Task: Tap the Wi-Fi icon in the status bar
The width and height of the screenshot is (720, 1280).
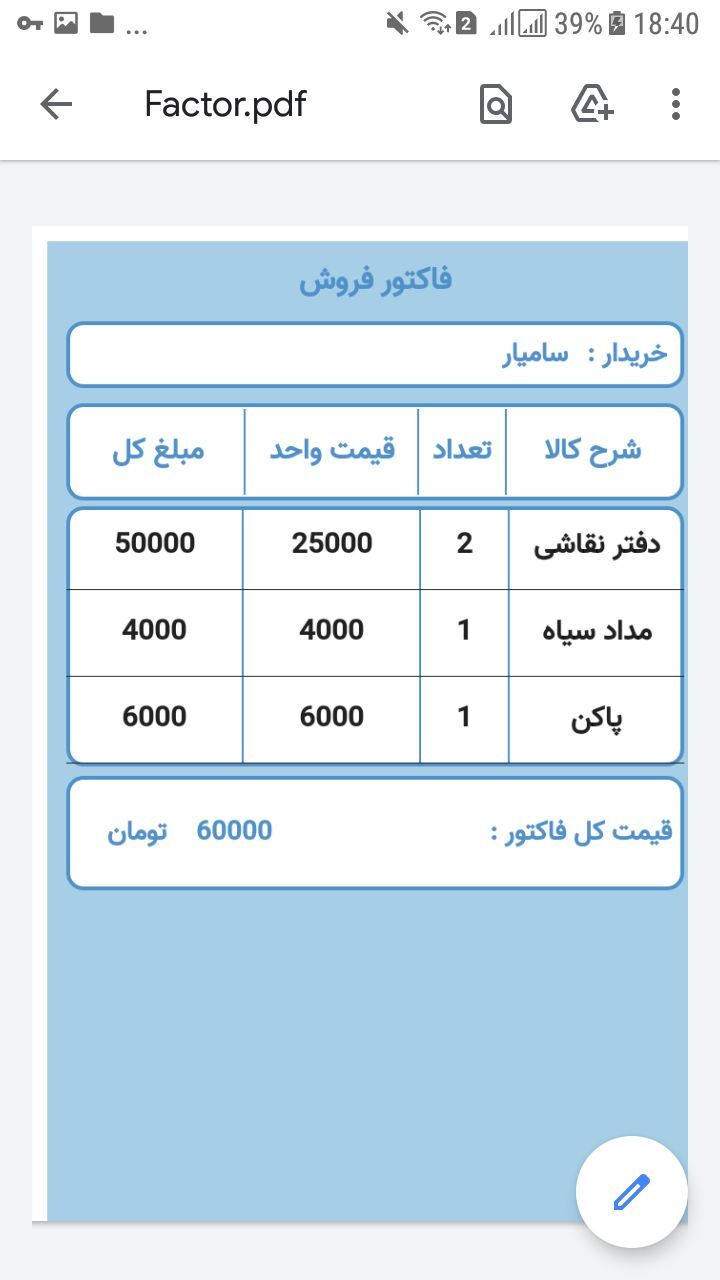Action: [435, 27]
